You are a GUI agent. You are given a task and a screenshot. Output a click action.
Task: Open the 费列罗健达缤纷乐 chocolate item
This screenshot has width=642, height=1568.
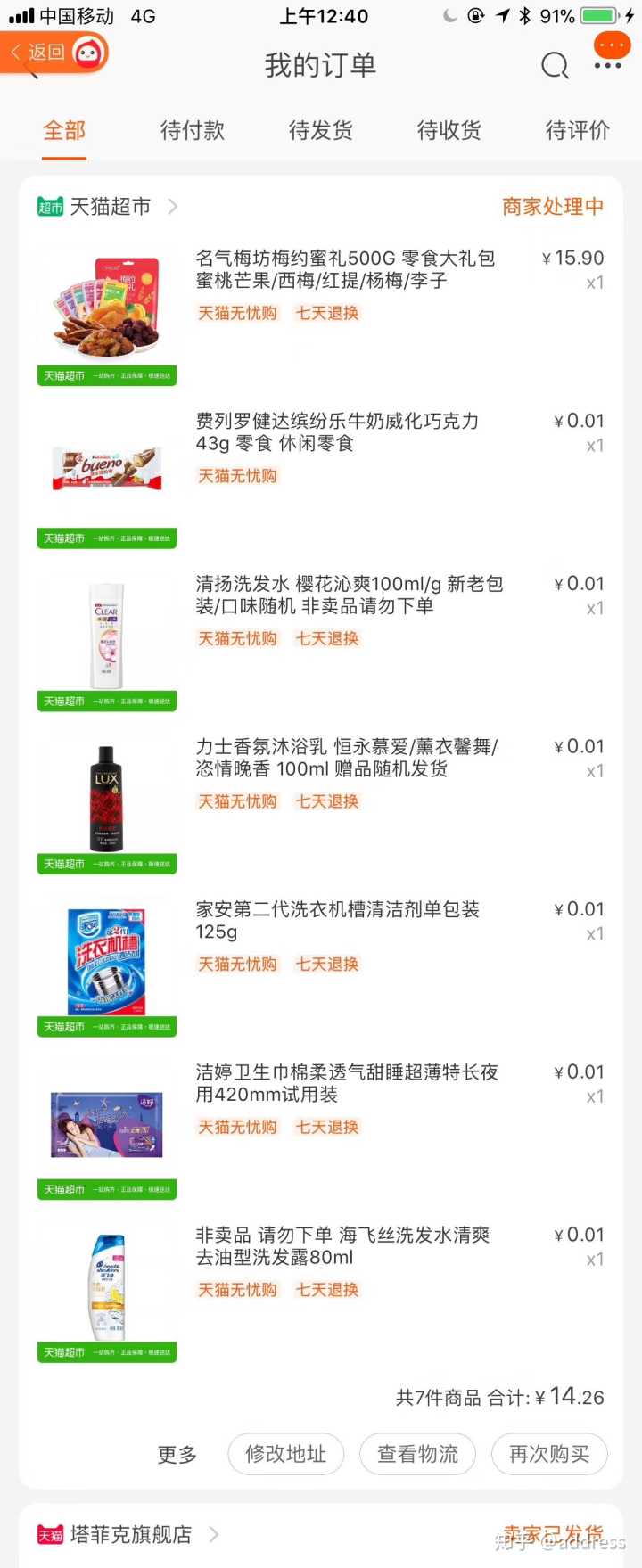[x=337, y=432]
